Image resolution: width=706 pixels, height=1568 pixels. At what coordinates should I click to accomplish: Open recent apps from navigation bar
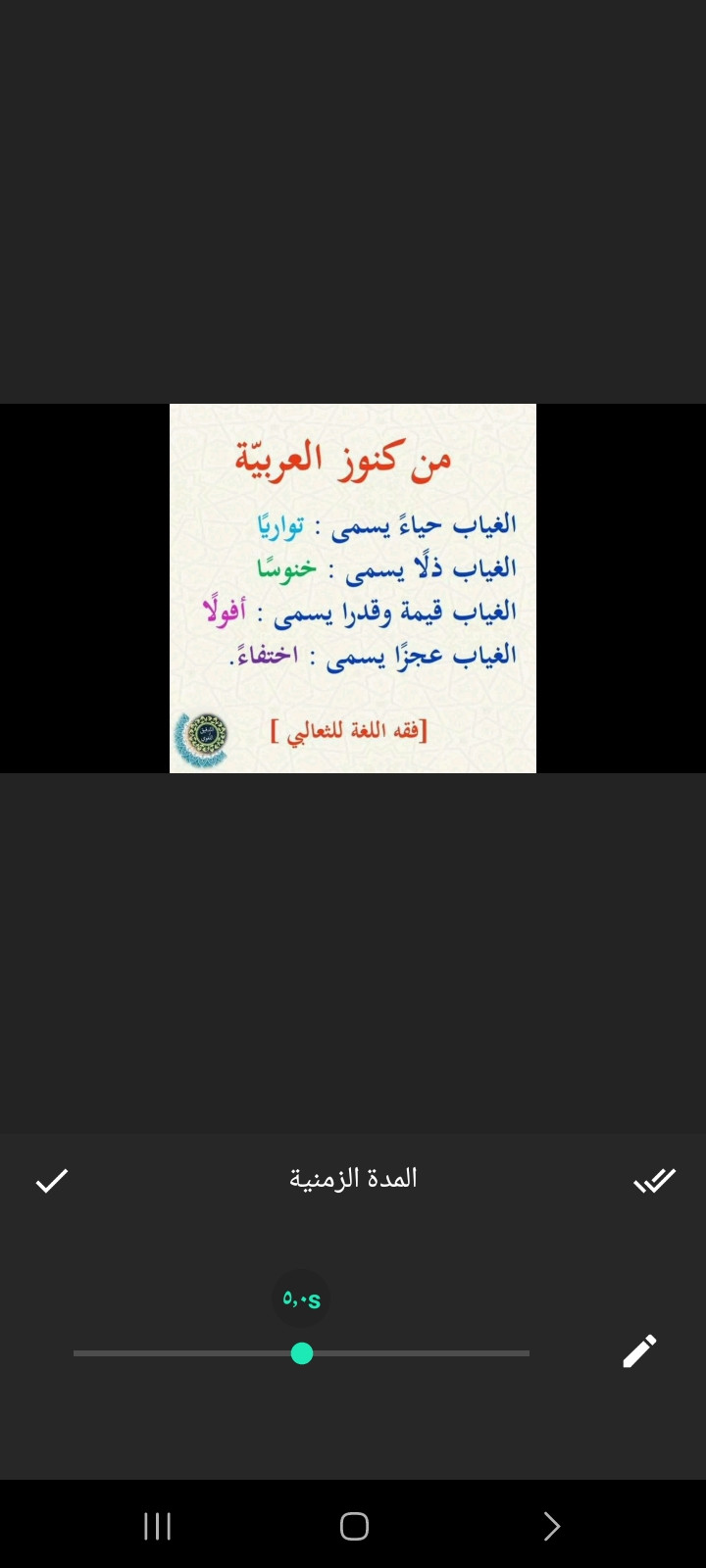click(x=157, y=1526)
